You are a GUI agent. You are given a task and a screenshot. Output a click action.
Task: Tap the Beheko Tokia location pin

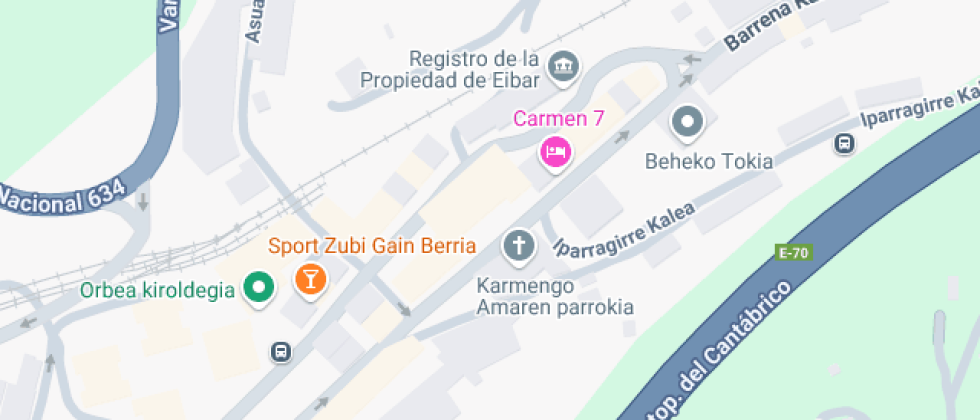click(688, 121)
